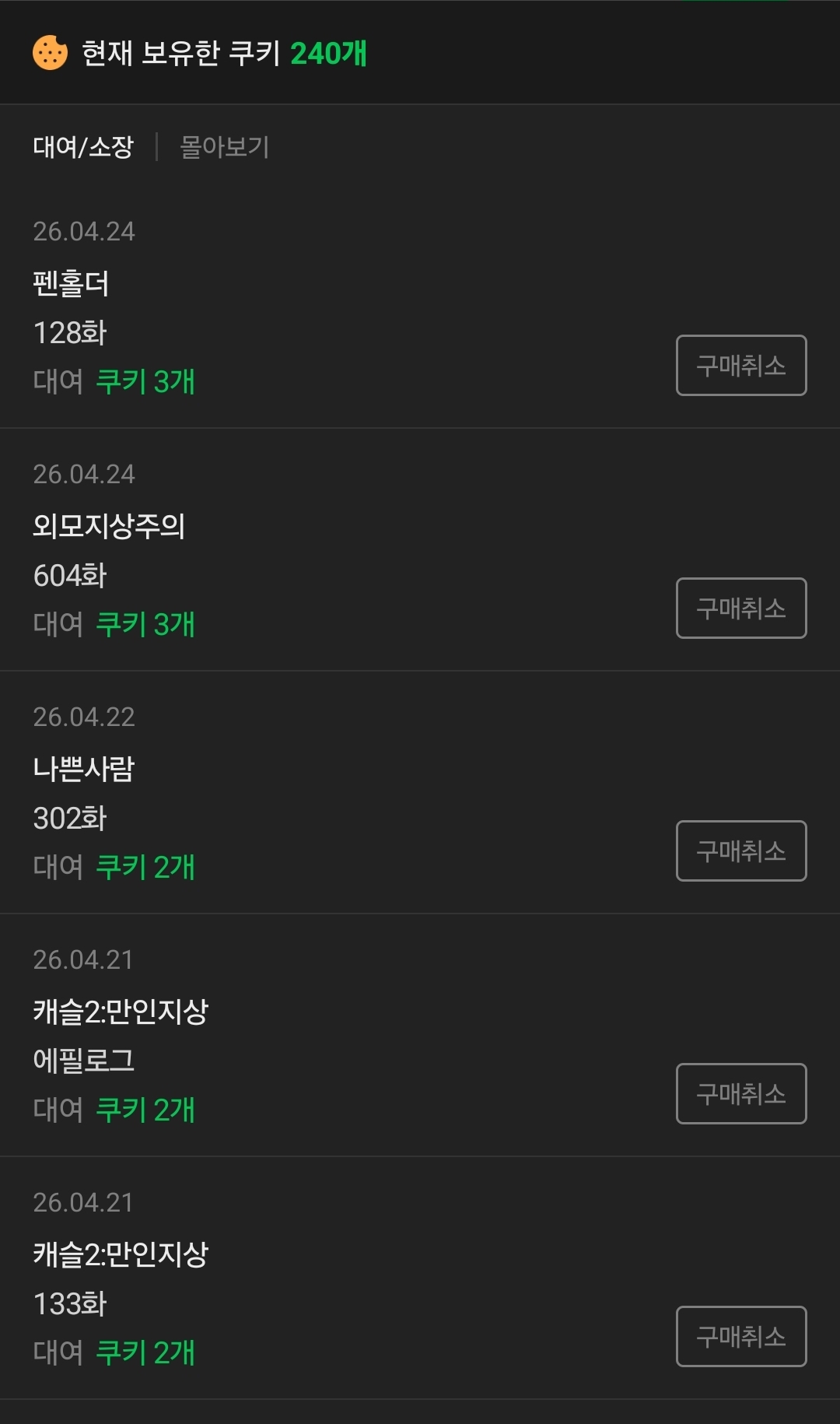The width and height of the screenshot is (840, 1424).
Task: Select 구매취소 for 캐슬2:만인지상 에필로그
Action: (x=740, y=1094)
